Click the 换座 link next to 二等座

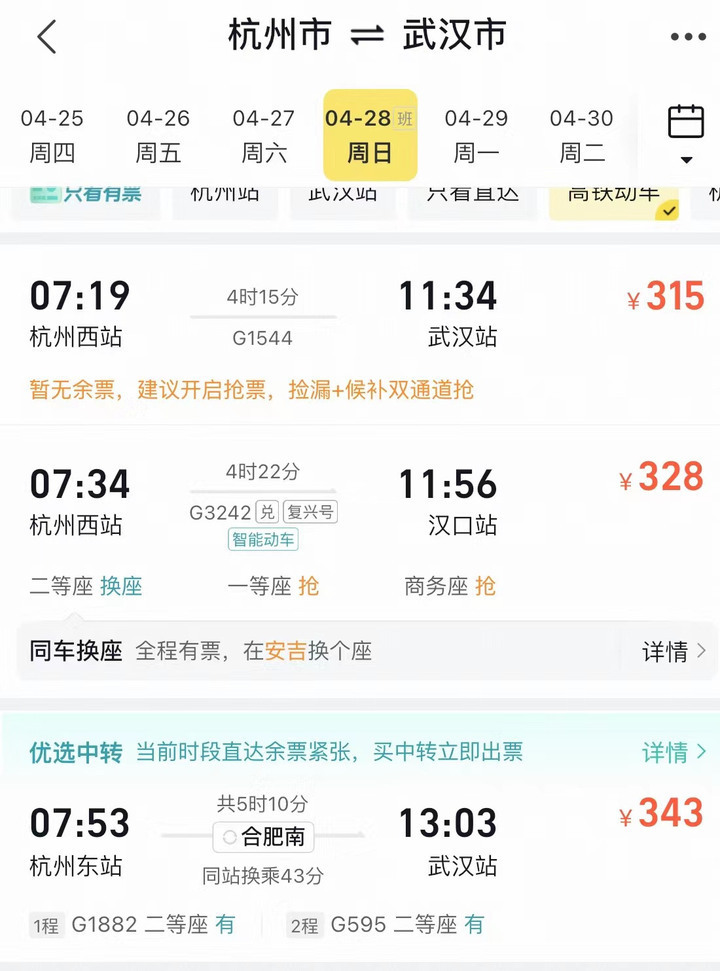[x=122, y=588]
